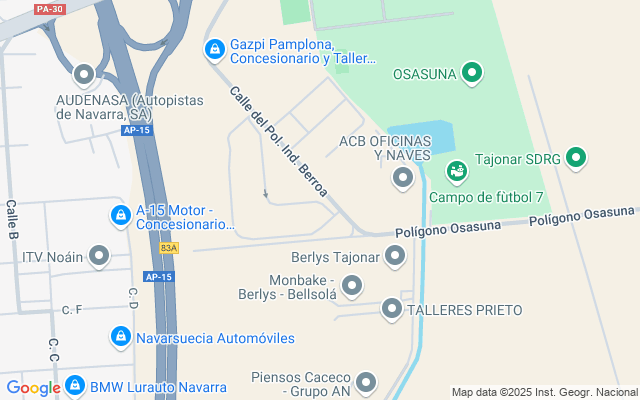This screenshot has width=640, height=400.
Task: Tap the Piensos Caceco - Grupo AN pin
Action: click(x=366, y=382)
